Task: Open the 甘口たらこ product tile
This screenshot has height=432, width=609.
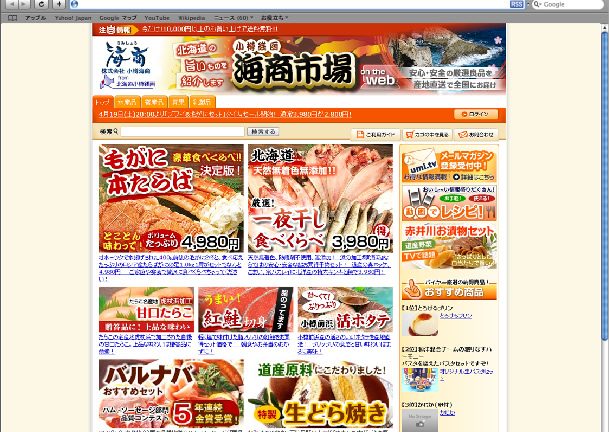Action: 145,310
